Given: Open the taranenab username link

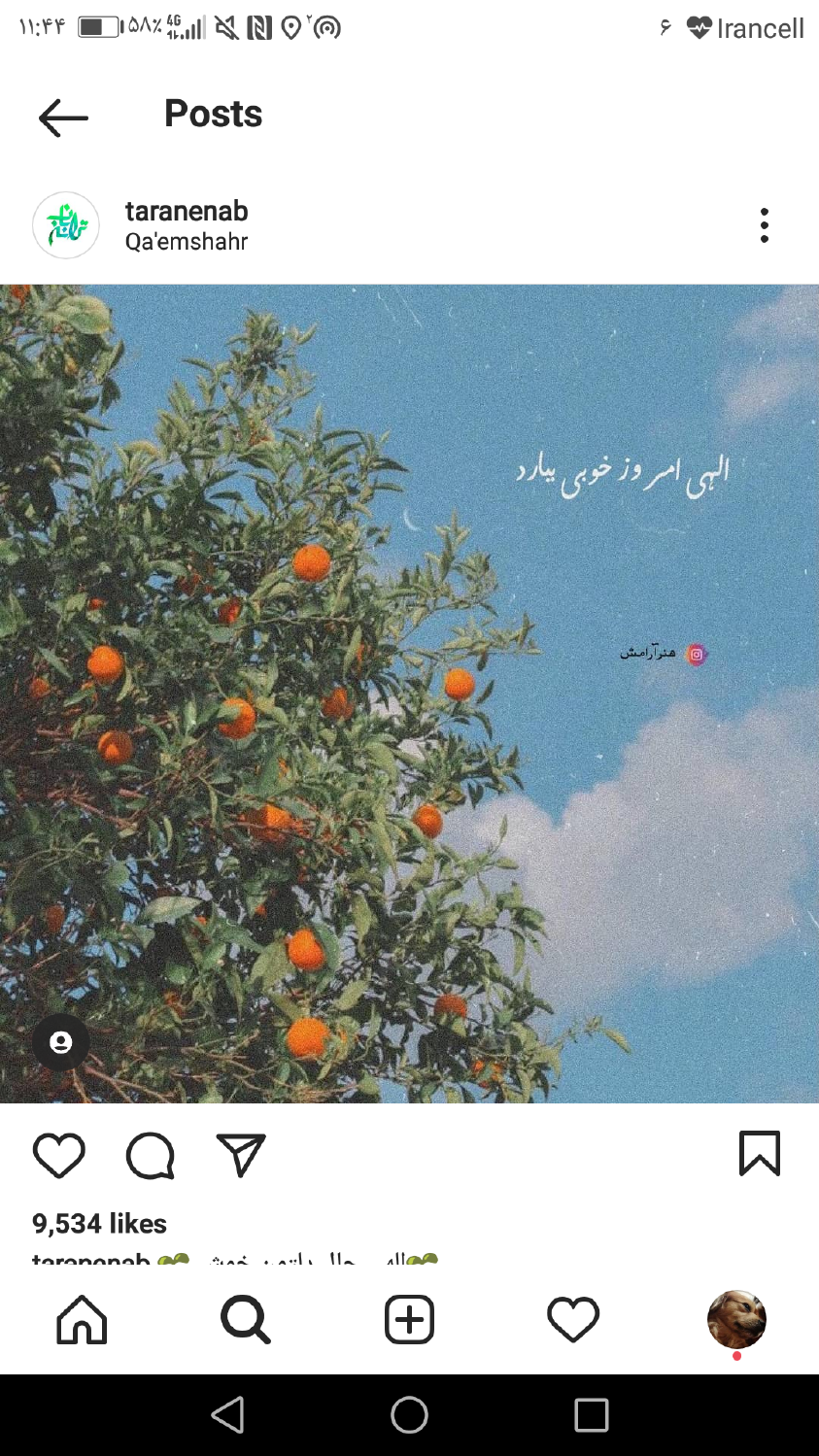Looking at the screenshot, I should [x=187, y=211].
